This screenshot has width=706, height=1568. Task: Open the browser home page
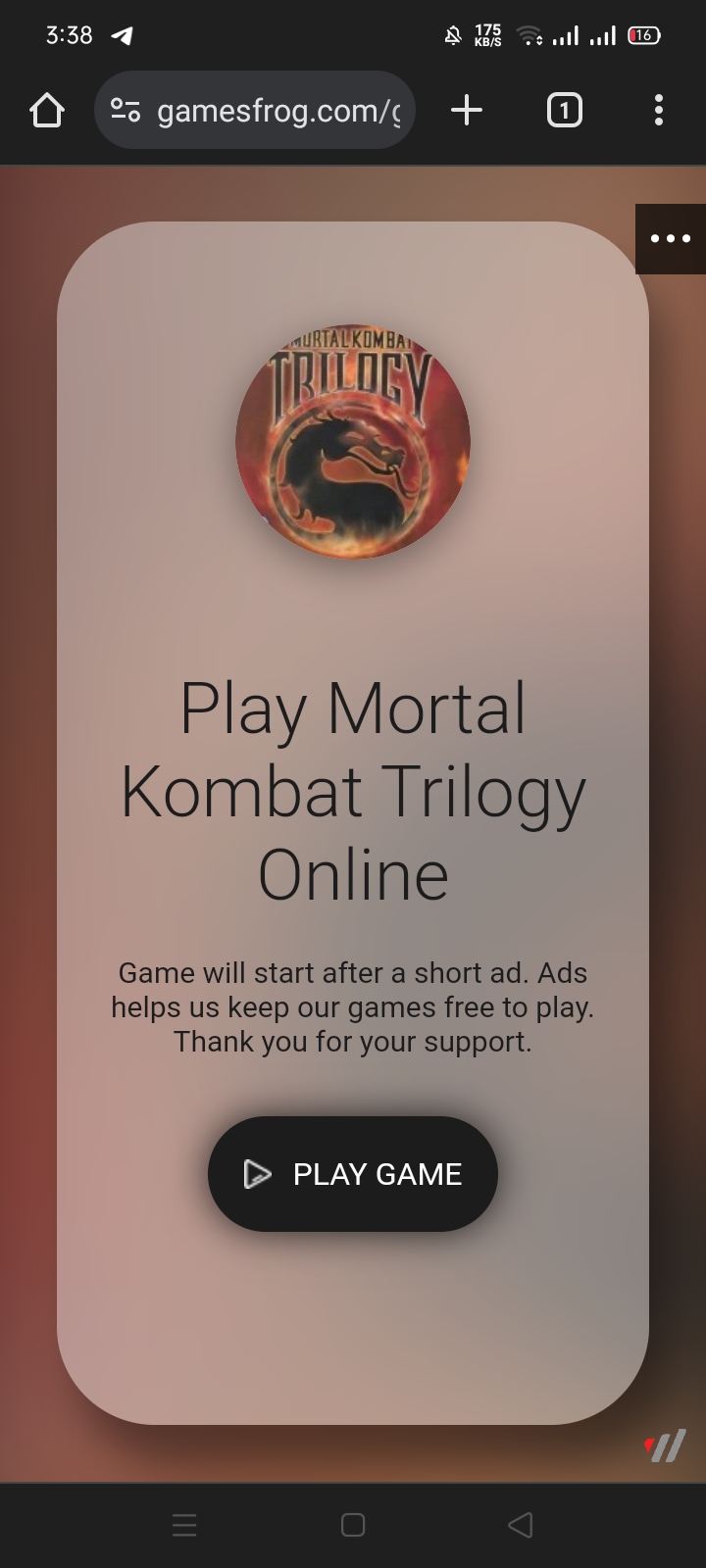[47, 111]
